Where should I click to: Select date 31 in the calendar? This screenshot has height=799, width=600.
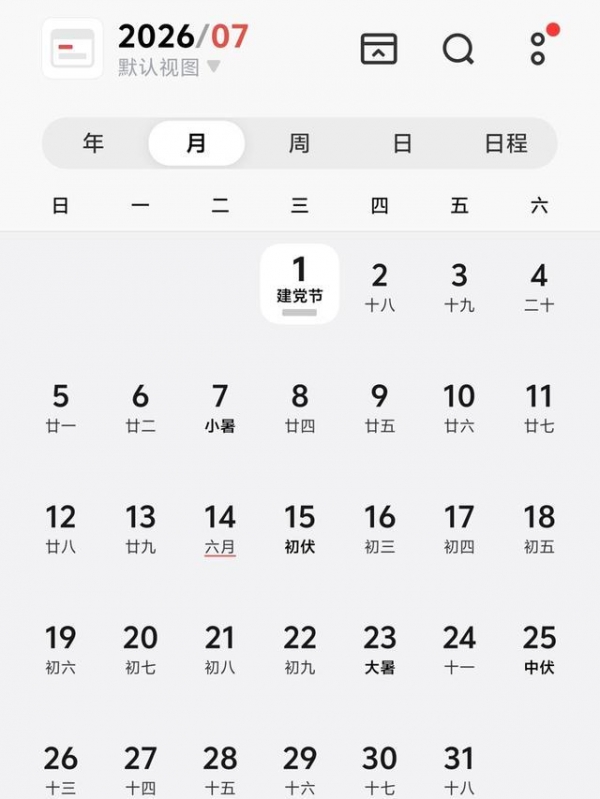(x=459, y=768)
